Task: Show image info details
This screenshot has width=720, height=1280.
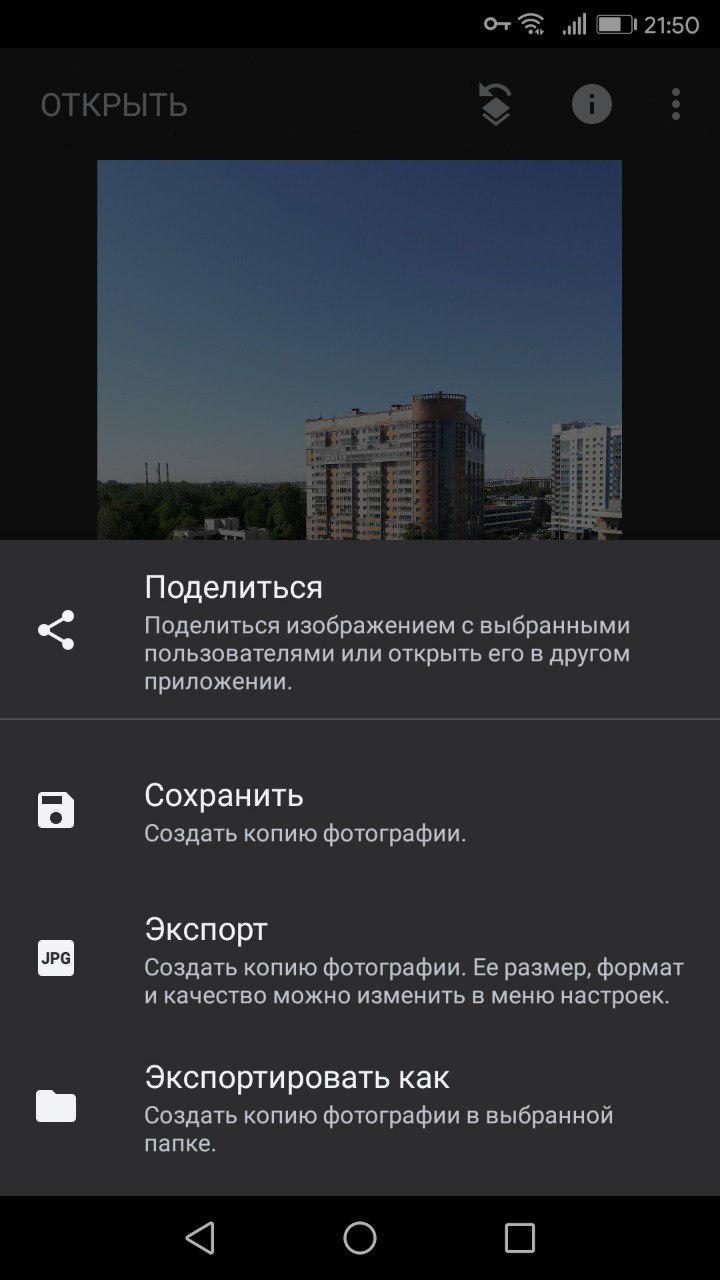Action: 591,104
